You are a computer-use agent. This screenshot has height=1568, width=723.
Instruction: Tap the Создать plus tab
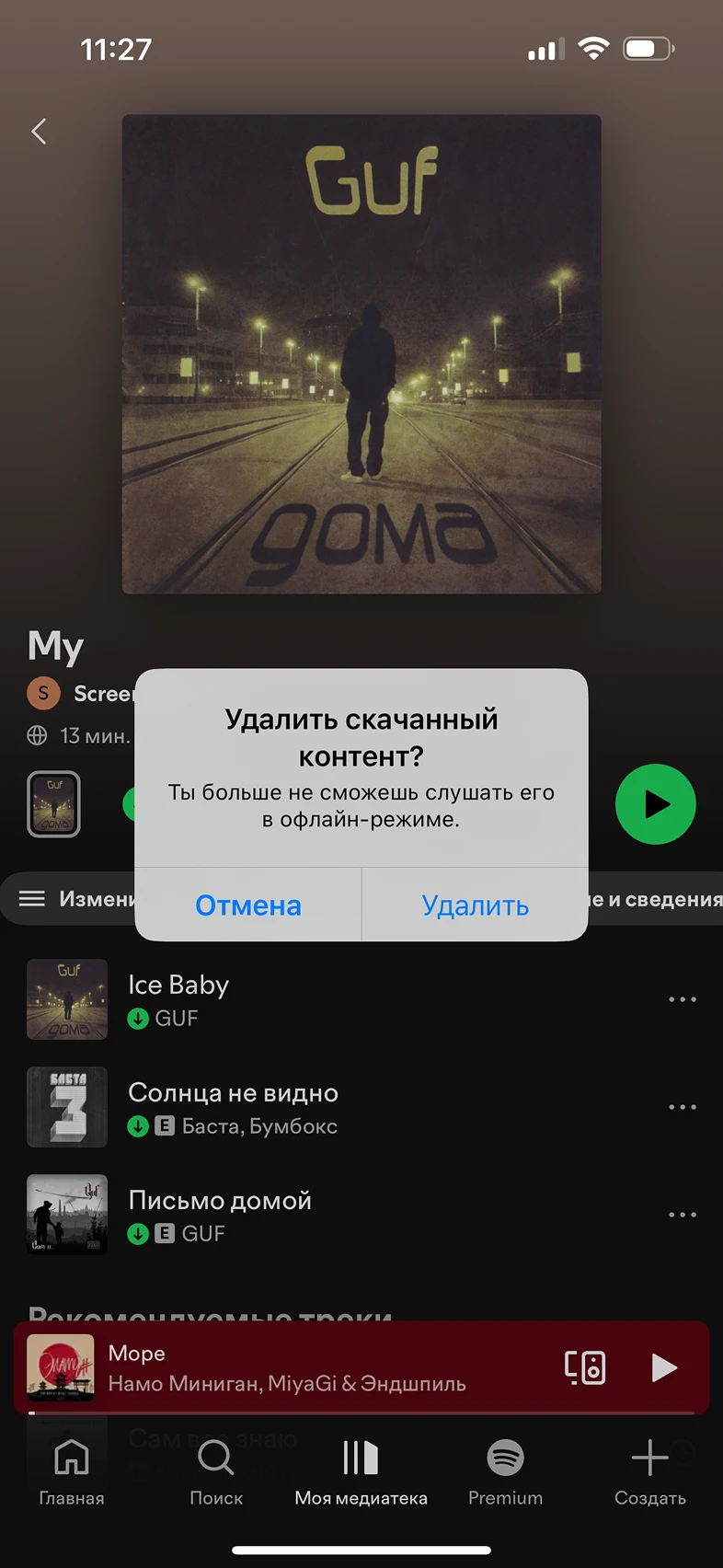pyautogui.click(x=649, y=1470)
